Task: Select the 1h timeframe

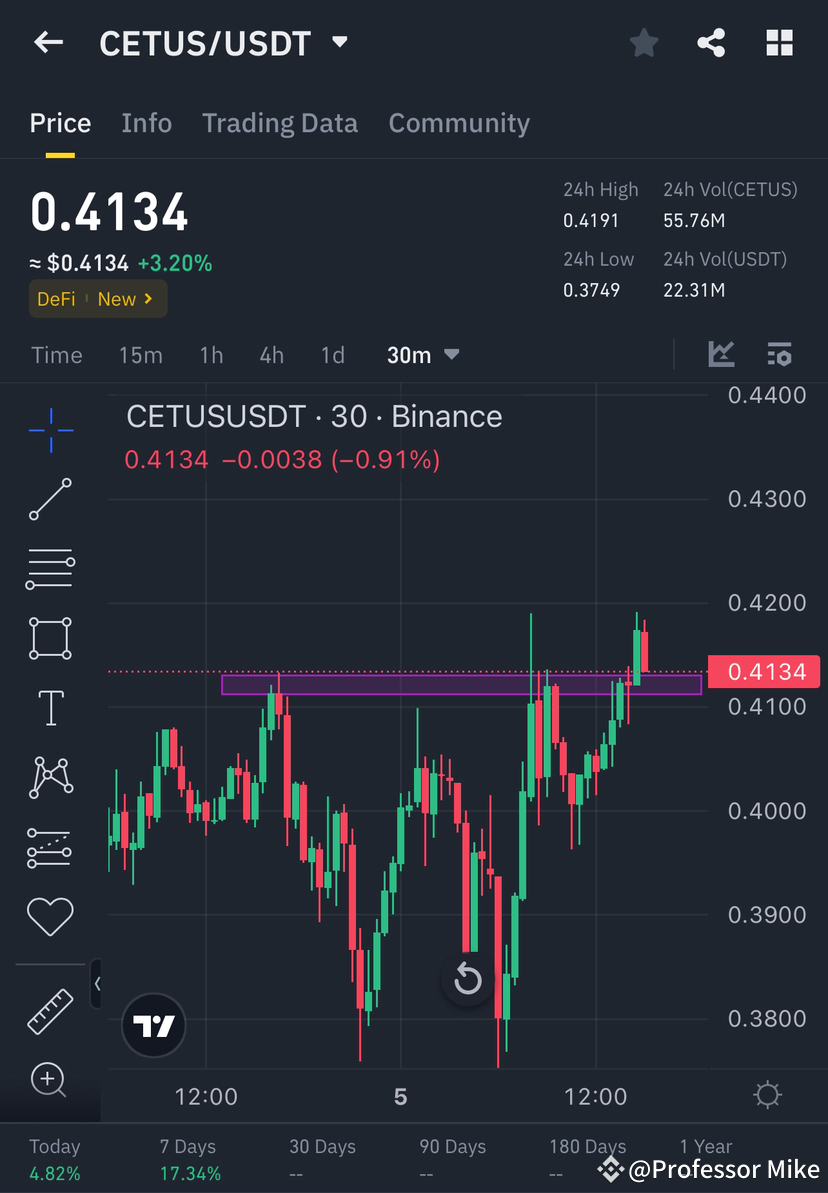Action: tap(211, 354)
